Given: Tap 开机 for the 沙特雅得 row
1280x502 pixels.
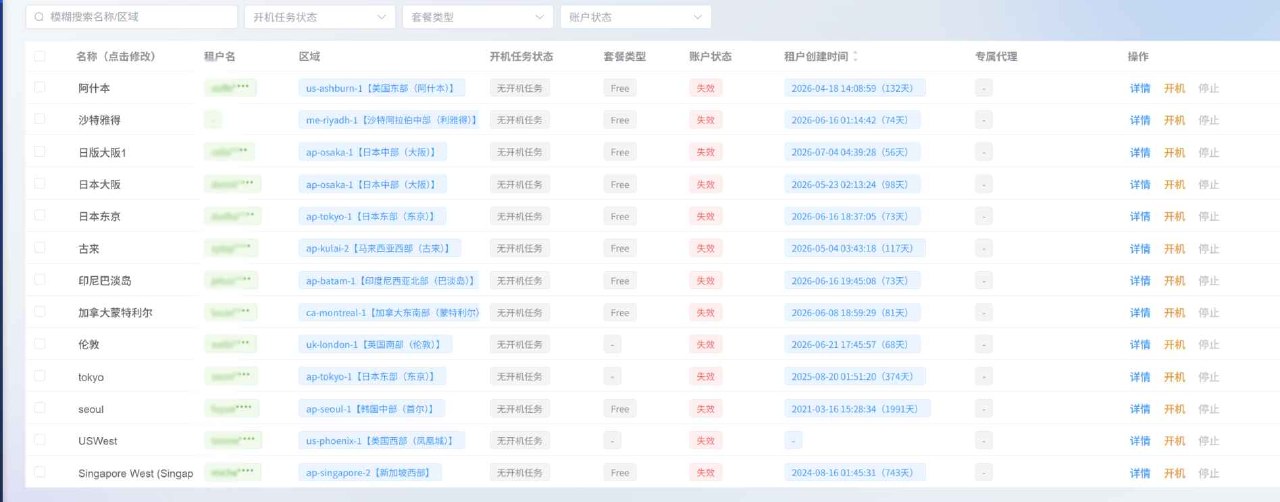Looking at the screenshot, I should 1174,120.
